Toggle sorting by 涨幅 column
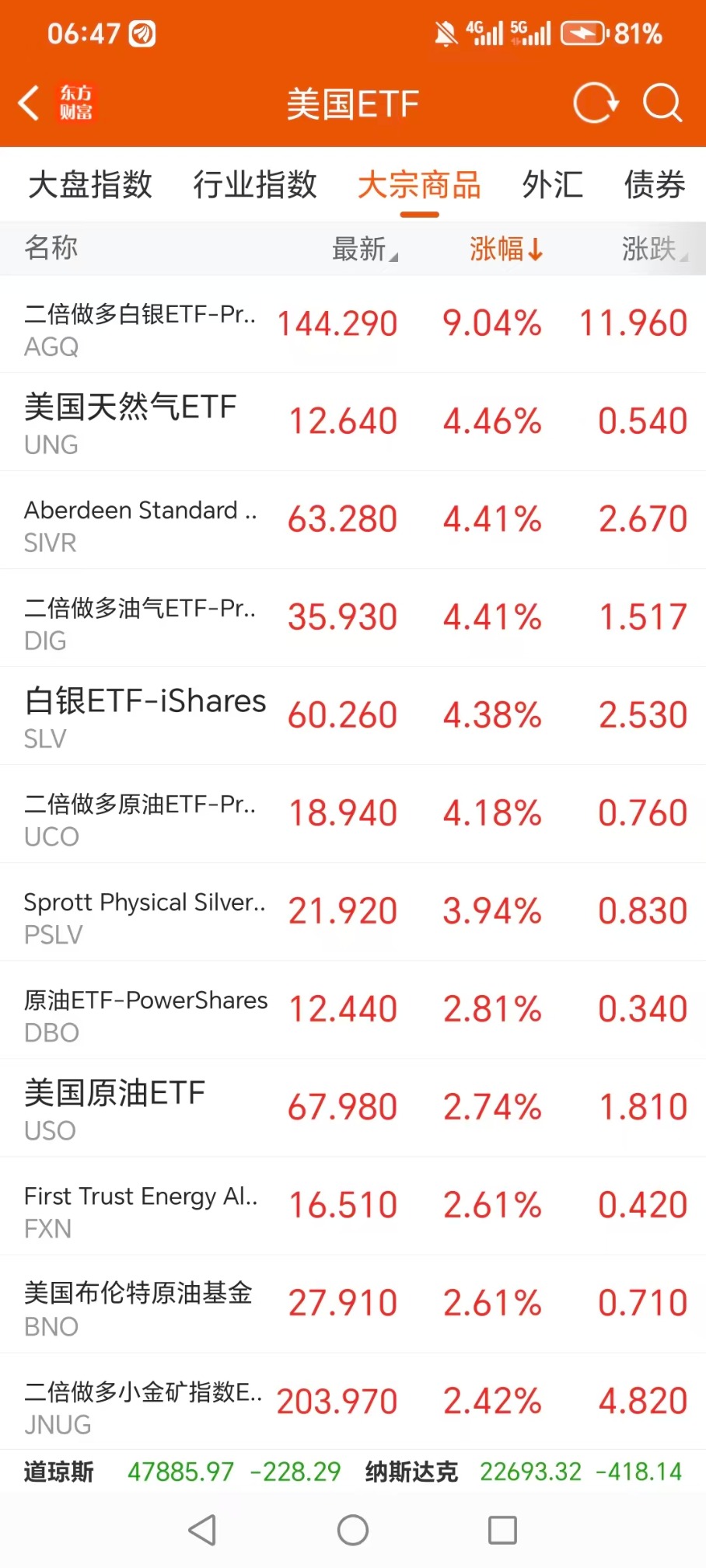706x1568 pixels. pyautogui.click(x=505, y=249)
